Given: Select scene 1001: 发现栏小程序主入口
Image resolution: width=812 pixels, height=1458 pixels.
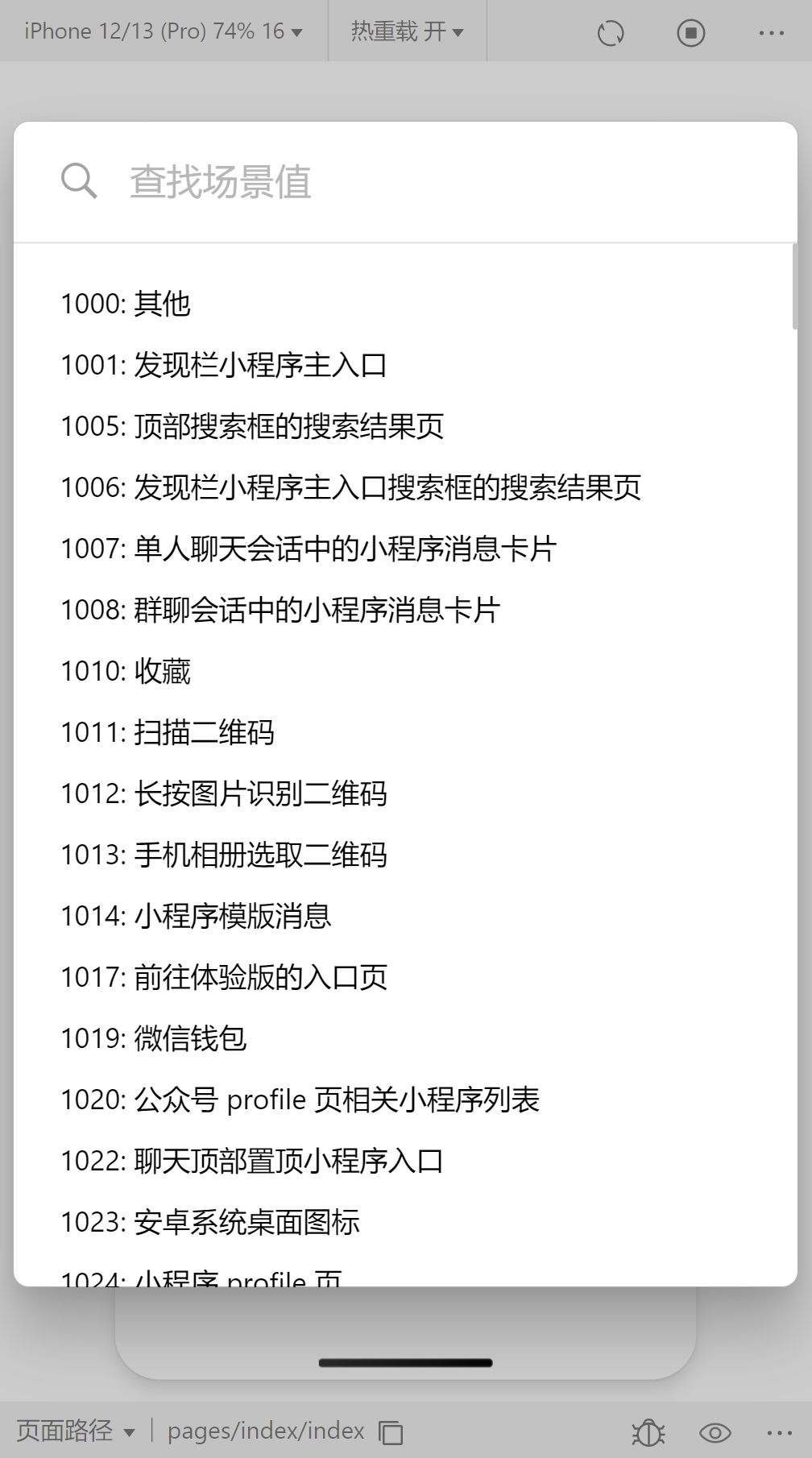Looking at the screenshot, I should 224,365.
